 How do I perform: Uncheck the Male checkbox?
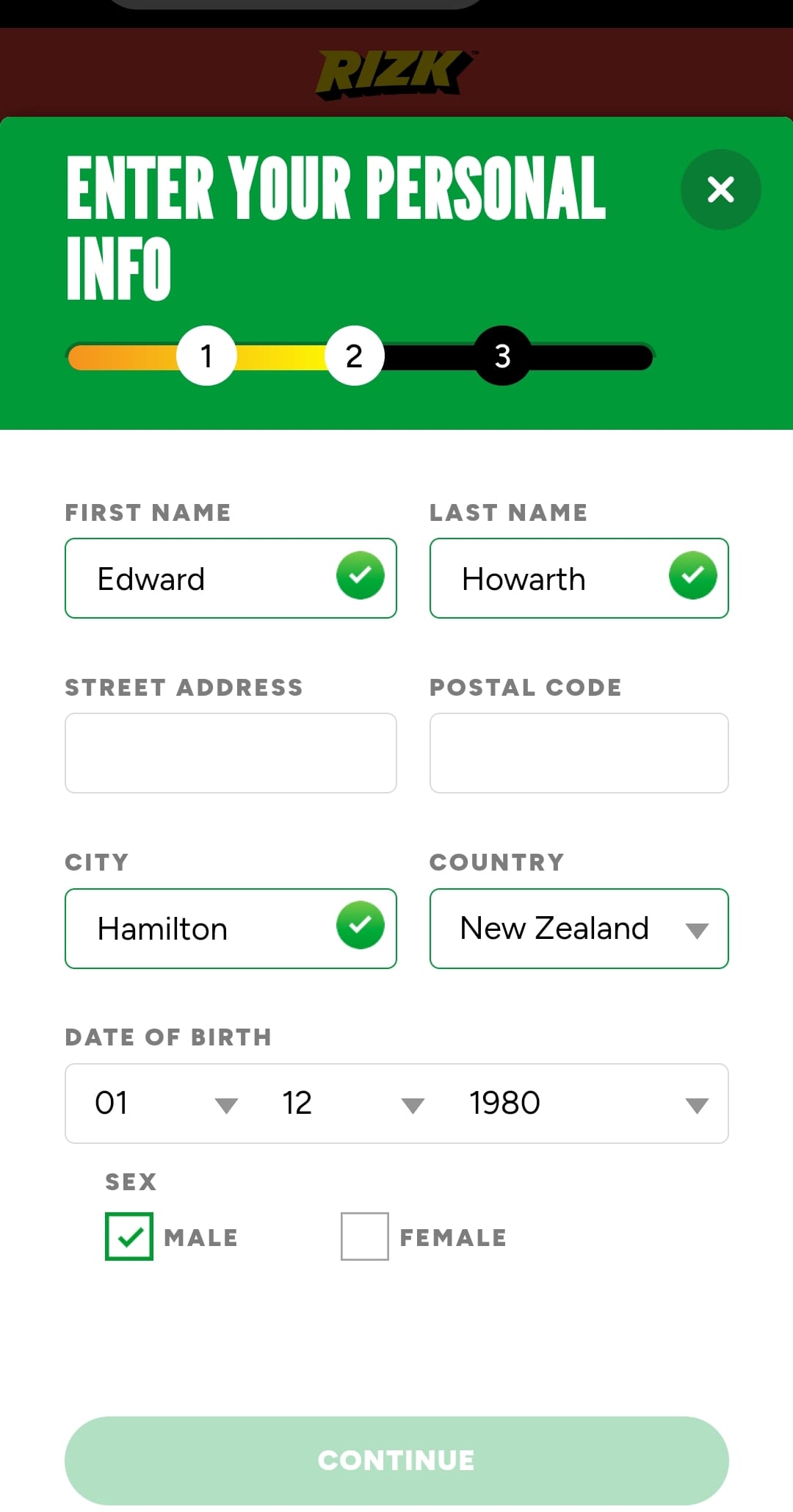pos(129,1236)
